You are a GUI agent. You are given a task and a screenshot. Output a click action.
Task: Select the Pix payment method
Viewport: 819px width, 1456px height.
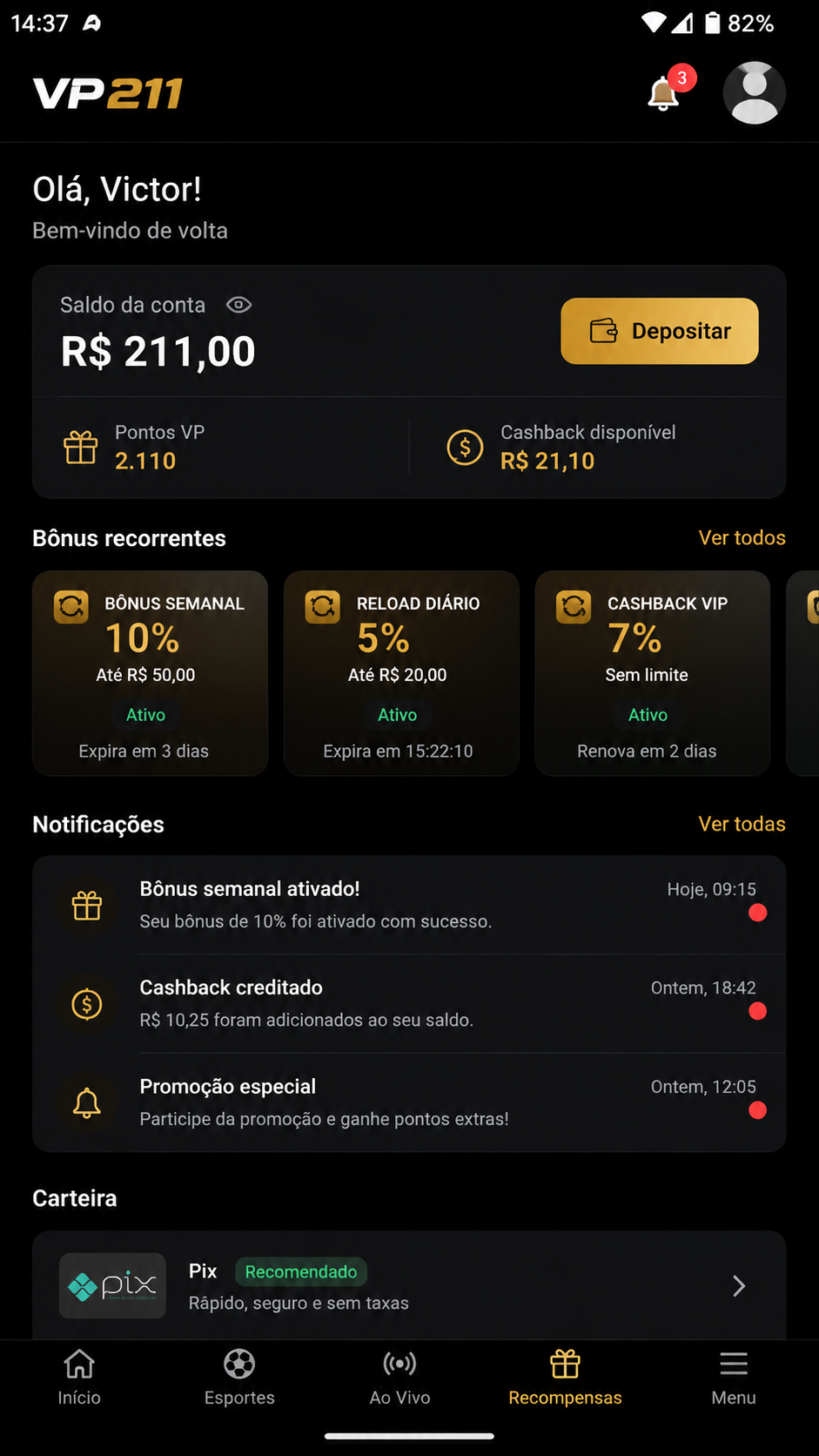tap(409, 1285)
